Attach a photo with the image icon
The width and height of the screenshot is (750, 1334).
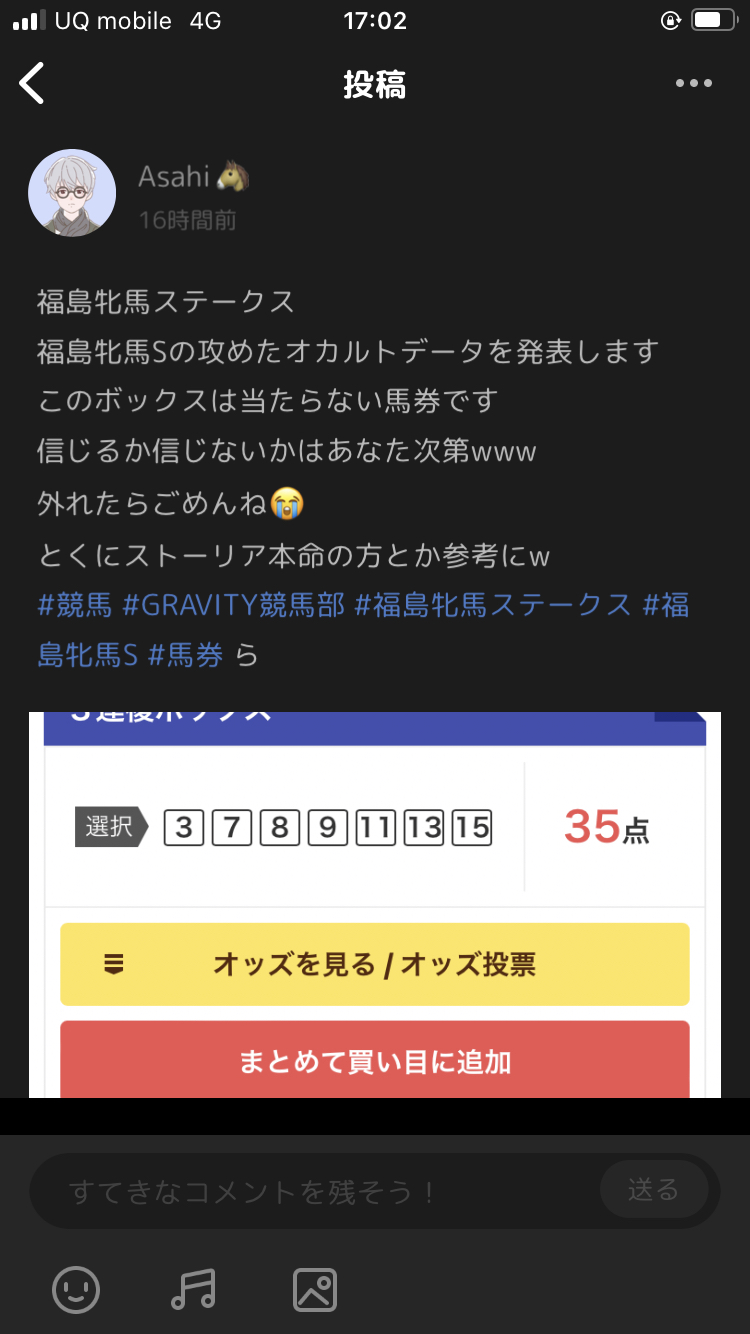(315, 1289)
